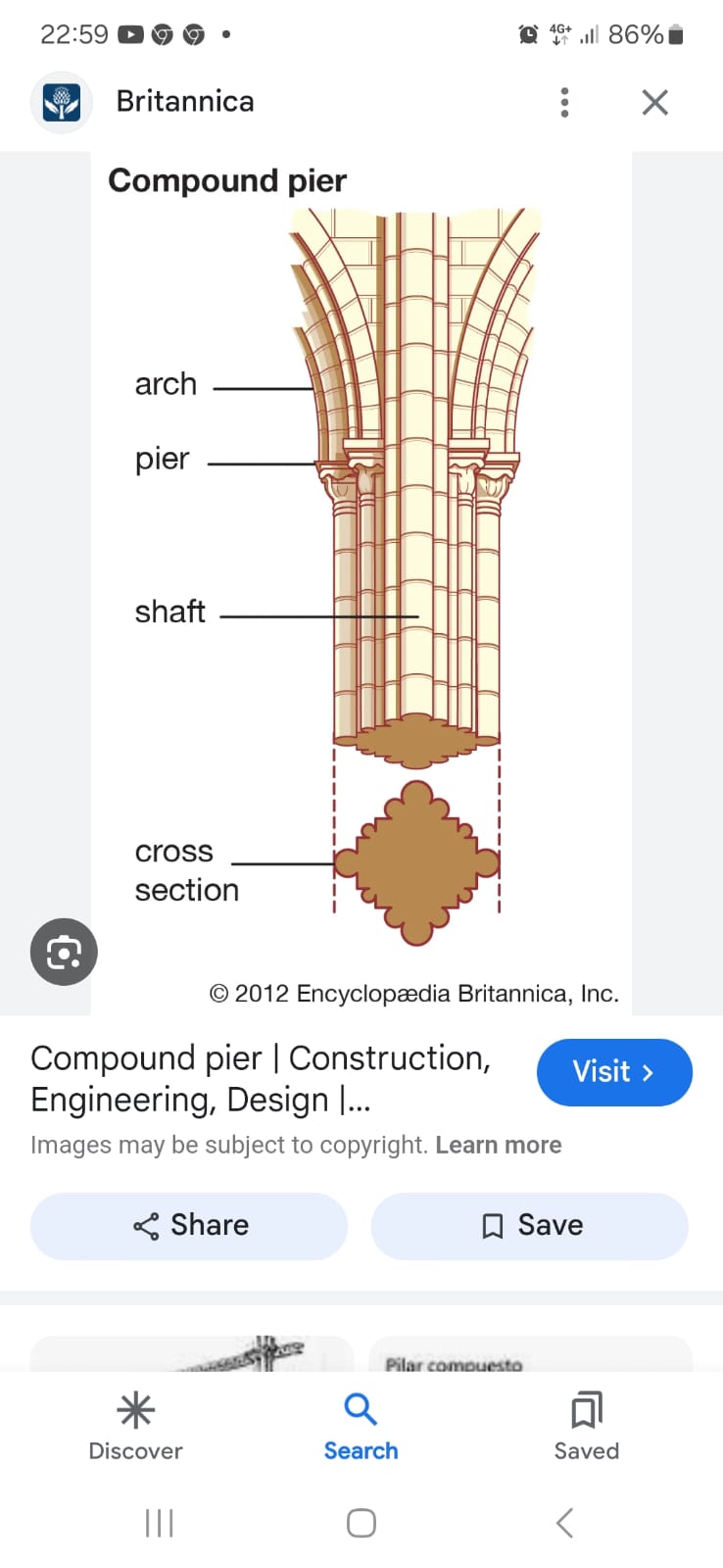Screen dimensions: 723x1568
Task: Open the Britannica source header
Action: (x=184, y=102)
